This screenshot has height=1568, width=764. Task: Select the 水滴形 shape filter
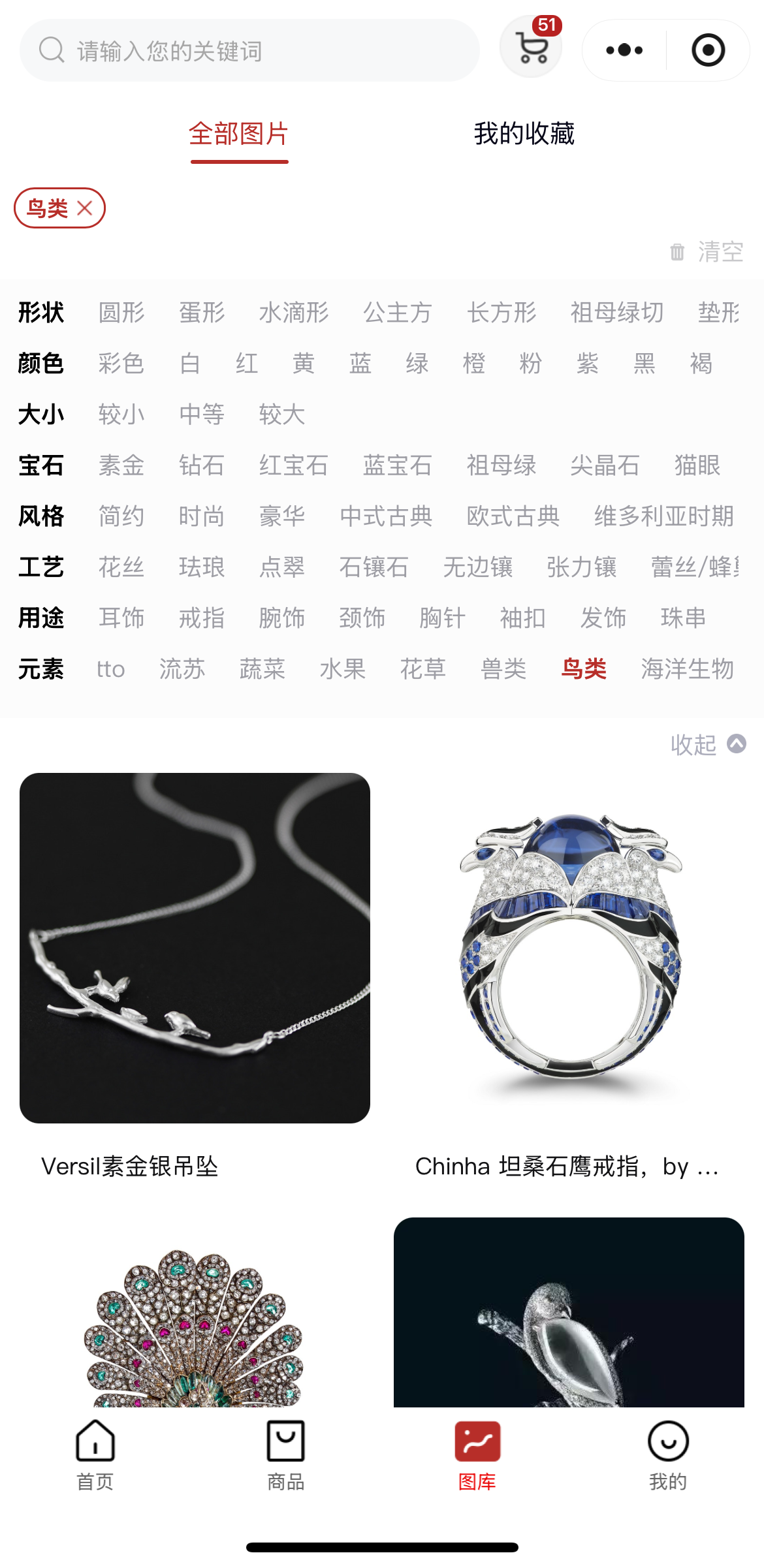(x=294, y=313)
